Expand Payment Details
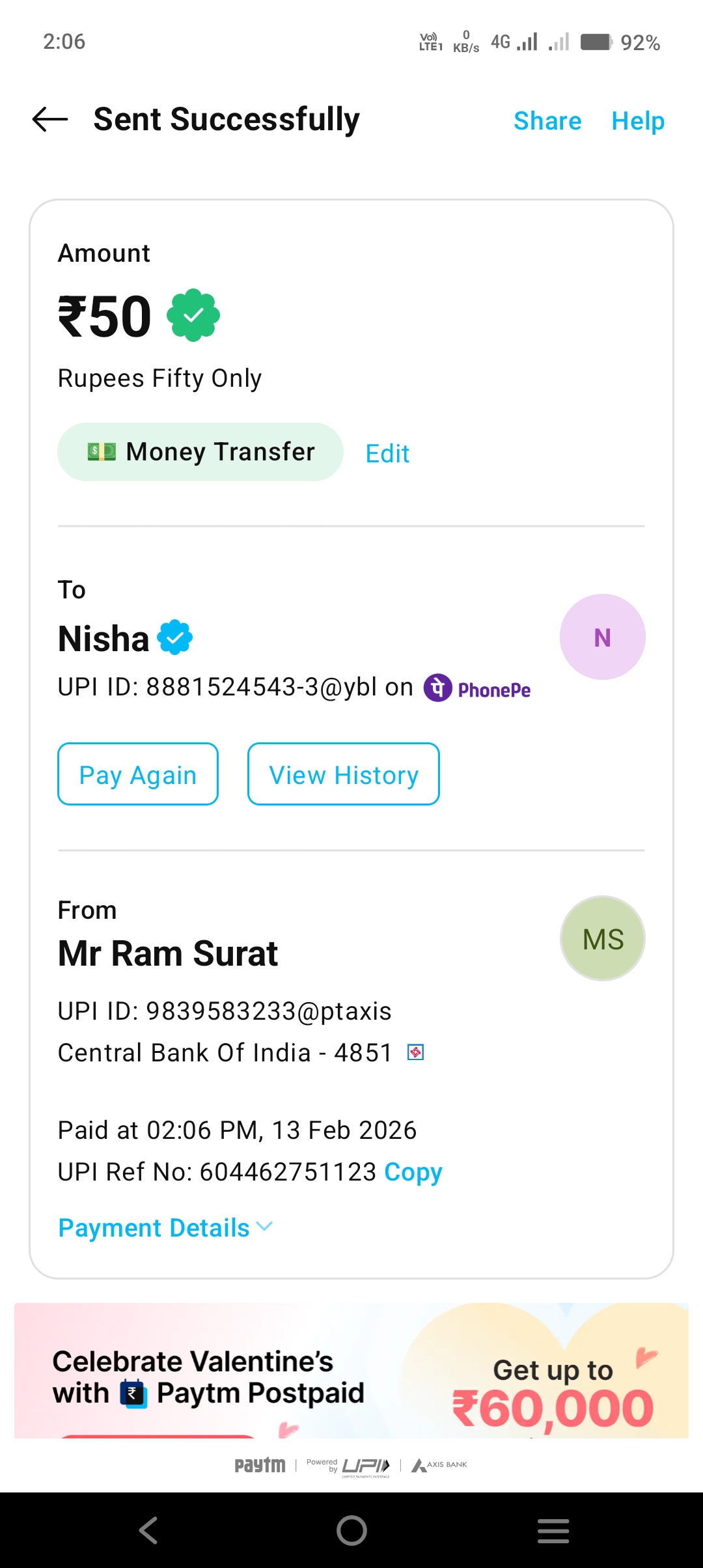 165,1228
